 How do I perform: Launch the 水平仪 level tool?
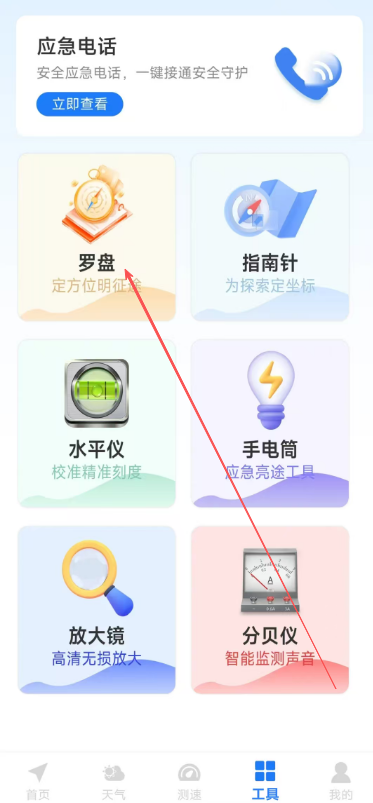pos(97,423)
